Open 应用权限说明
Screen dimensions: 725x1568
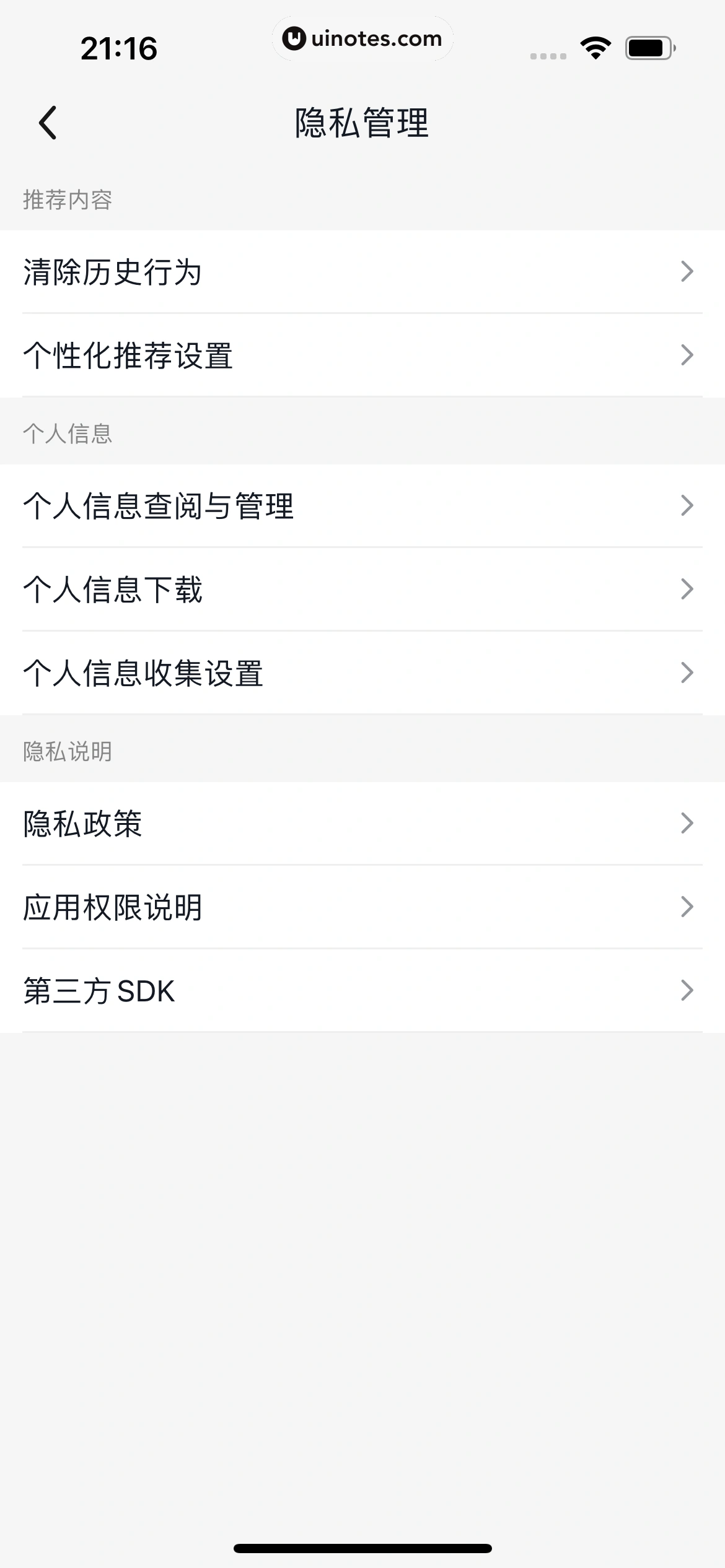[x=362, y=907]
